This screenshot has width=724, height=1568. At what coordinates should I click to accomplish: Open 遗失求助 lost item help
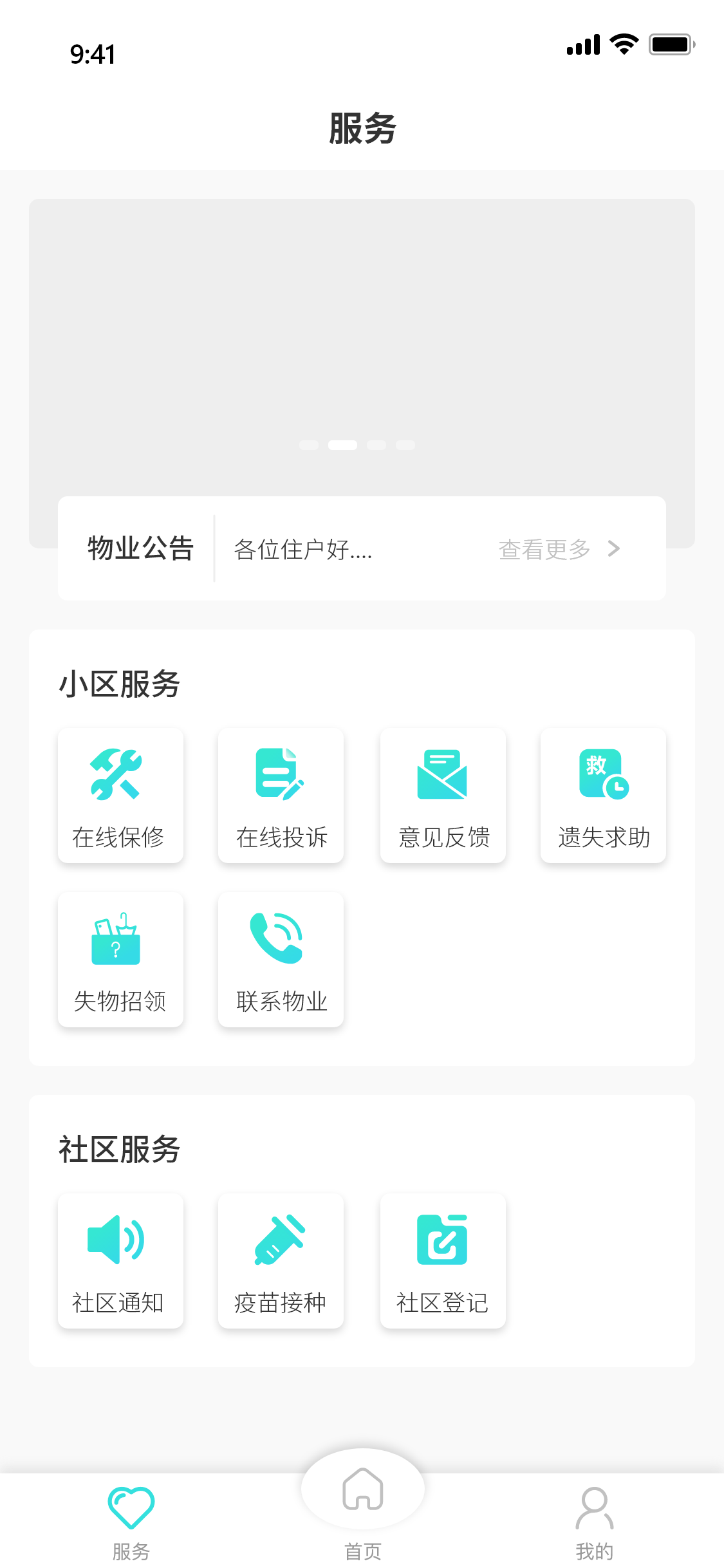click(603, 796)
